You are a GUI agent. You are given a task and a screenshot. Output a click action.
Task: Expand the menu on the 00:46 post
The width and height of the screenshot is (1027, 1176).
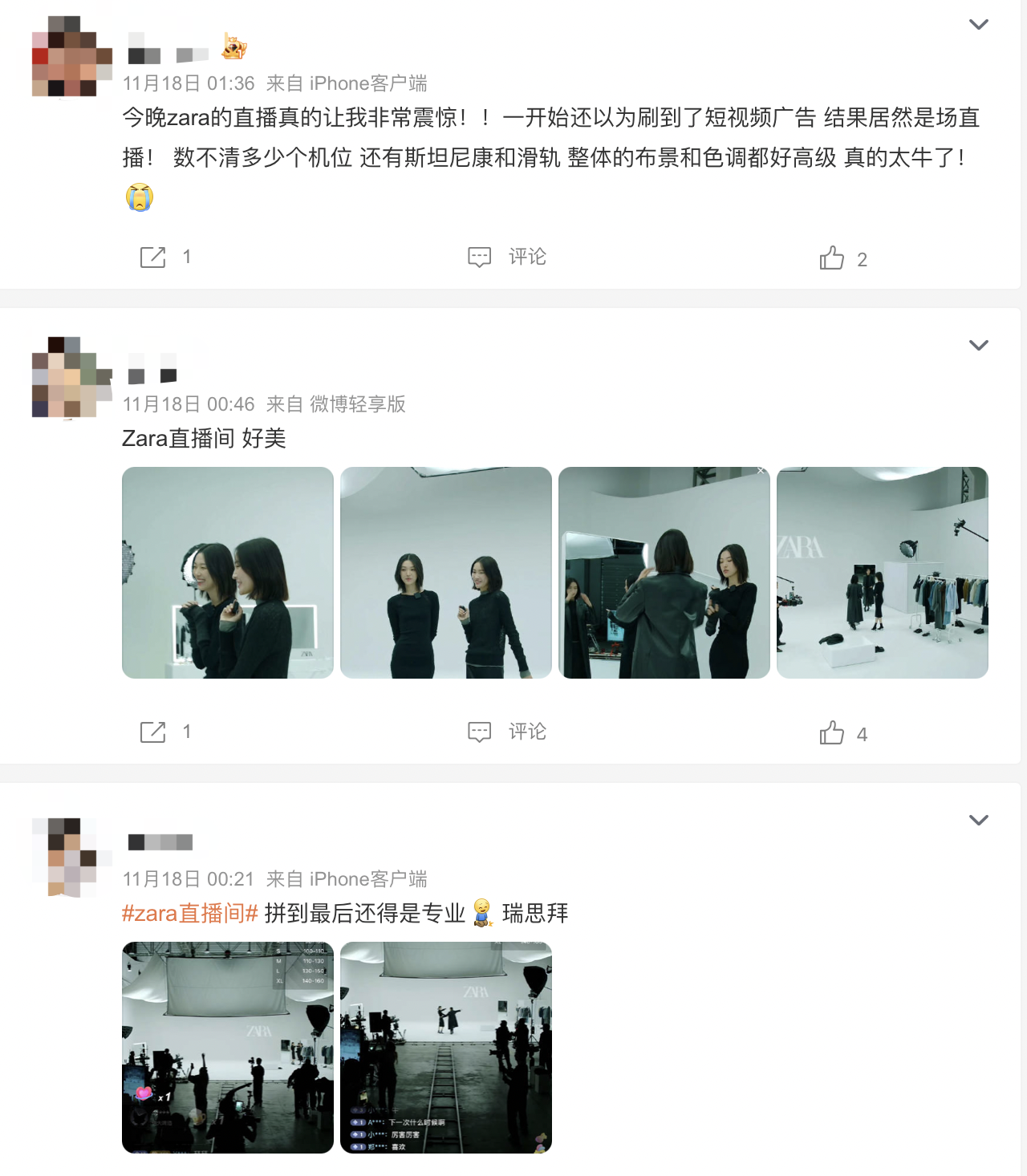tap(978, 346)
